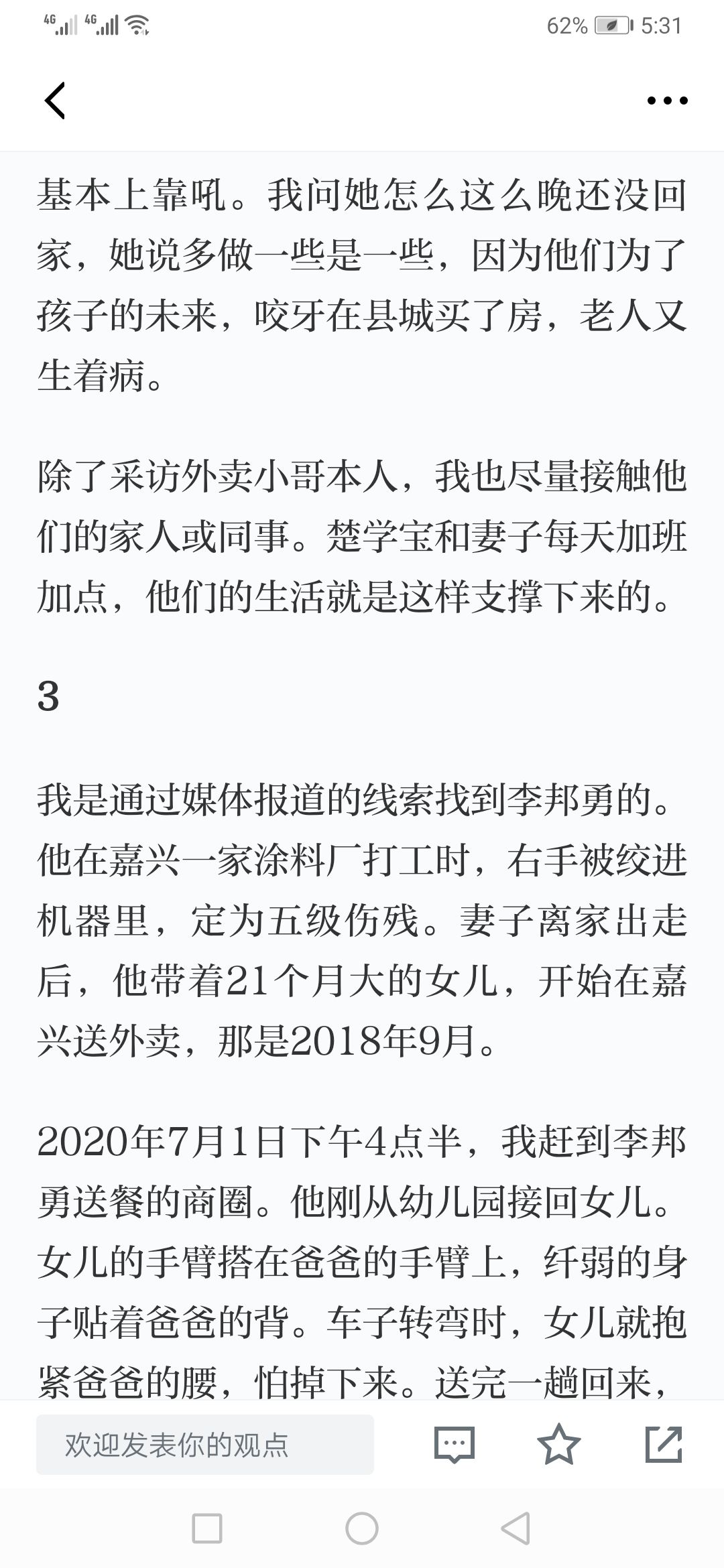Open recent apps from the navigation bar

point(206,1528)
